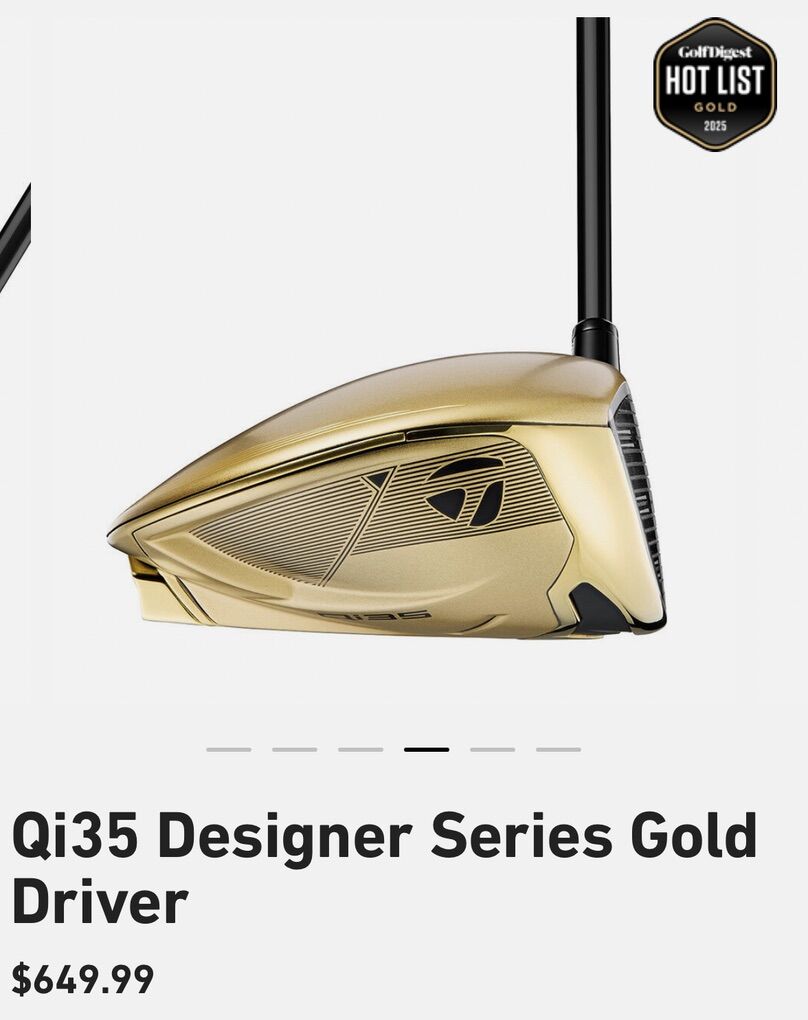Jump to the first carousel image indicator
The width and height of the screenshot is (808, 1020).
click(x=229, y=749)
